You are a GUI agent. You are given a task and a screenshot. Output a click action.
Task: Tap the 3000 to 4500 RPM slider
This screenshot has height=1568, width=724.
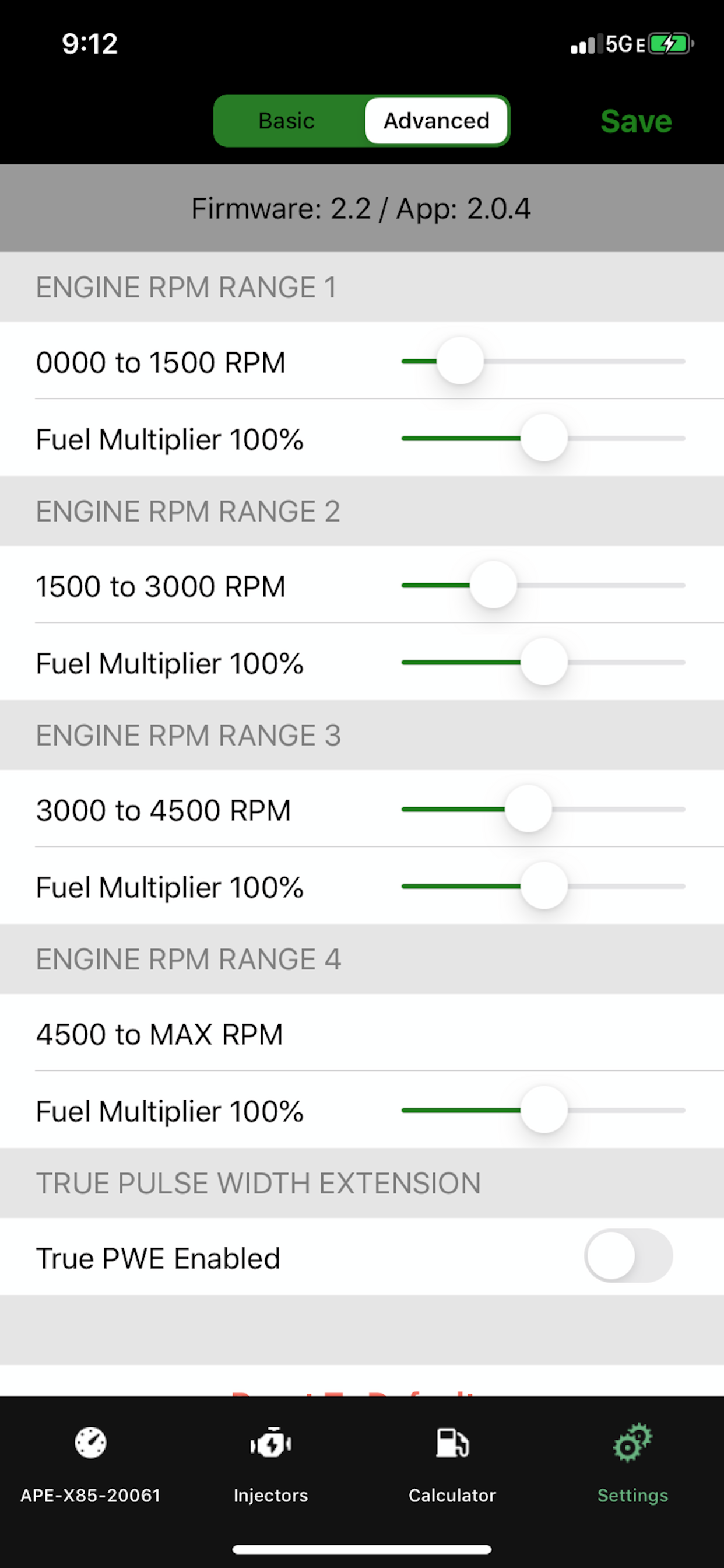coord(543,810)
